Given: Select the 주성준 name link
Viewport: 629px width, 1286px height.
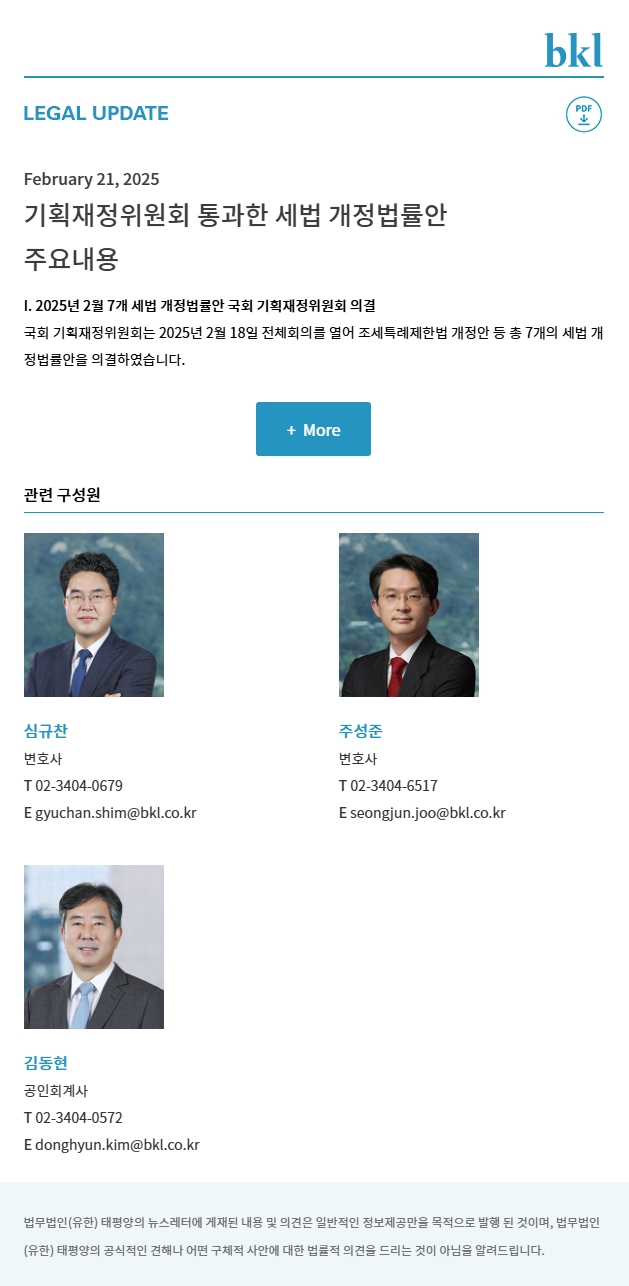Looking at the screenshot, I should pos(361,731).
